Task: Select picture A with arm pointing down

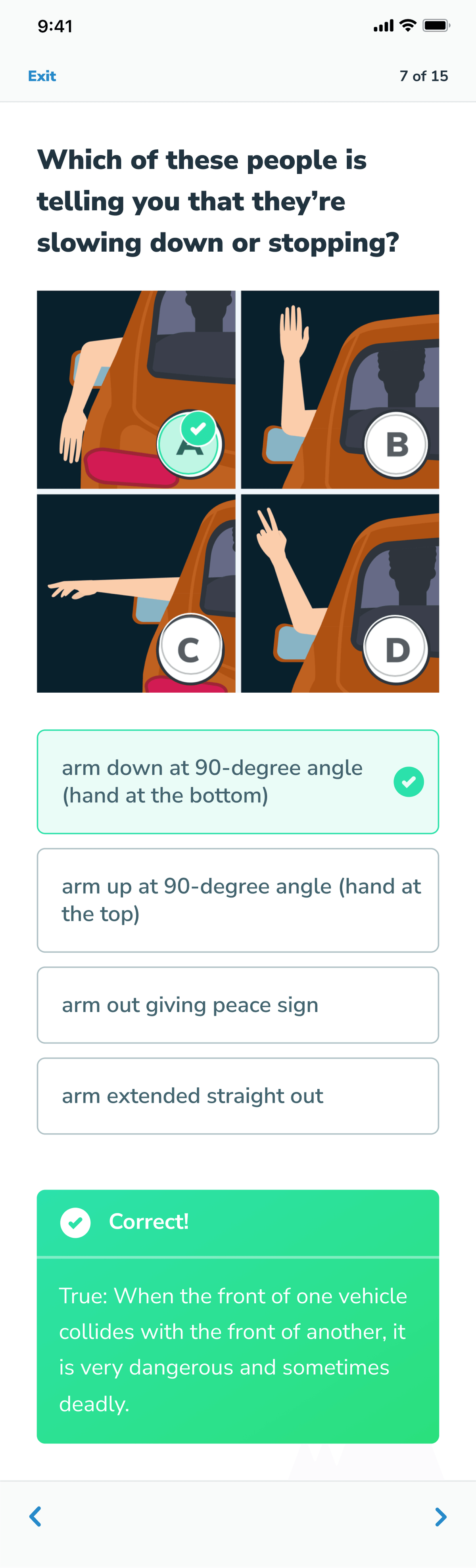Action: (136, 390)
